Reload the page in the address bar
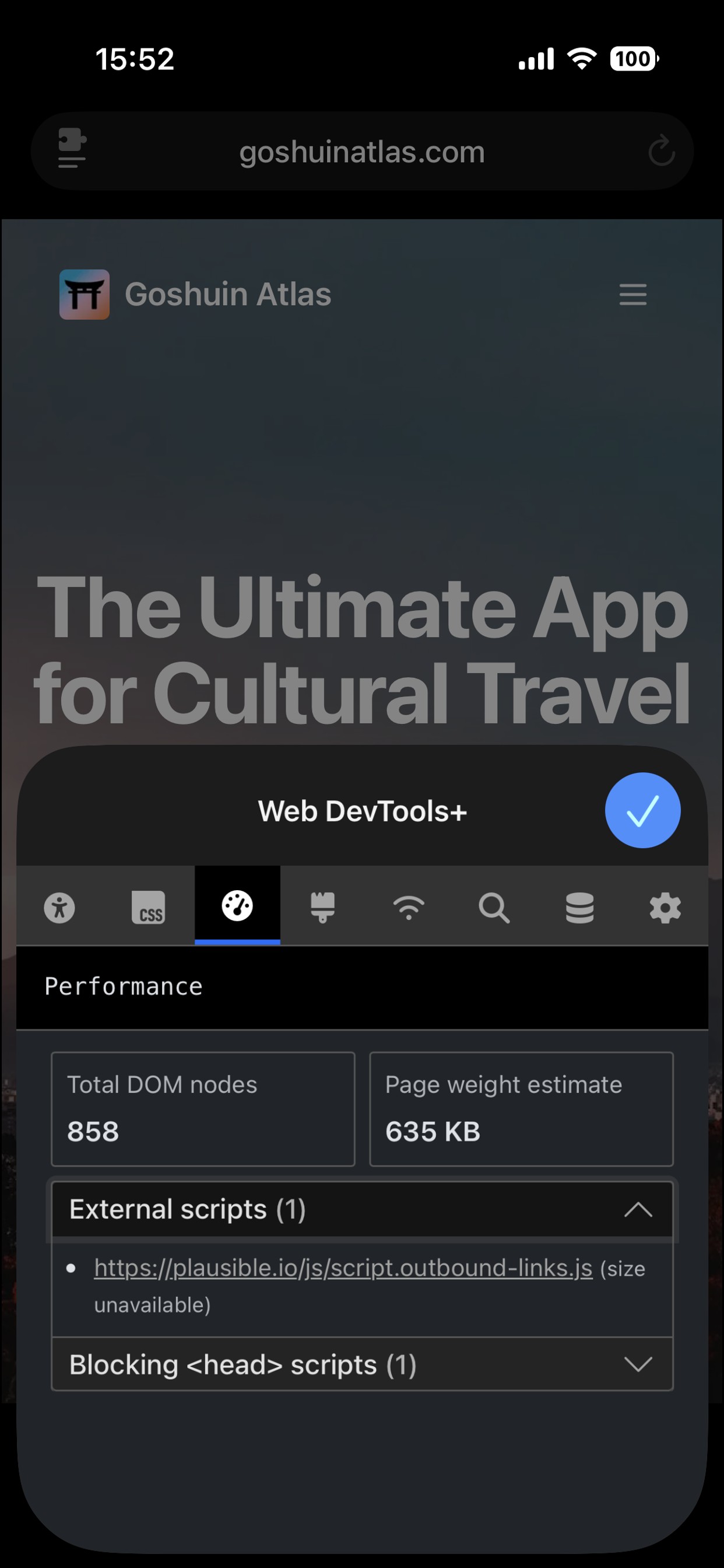The image size is (724, 1568). point(661,151)
